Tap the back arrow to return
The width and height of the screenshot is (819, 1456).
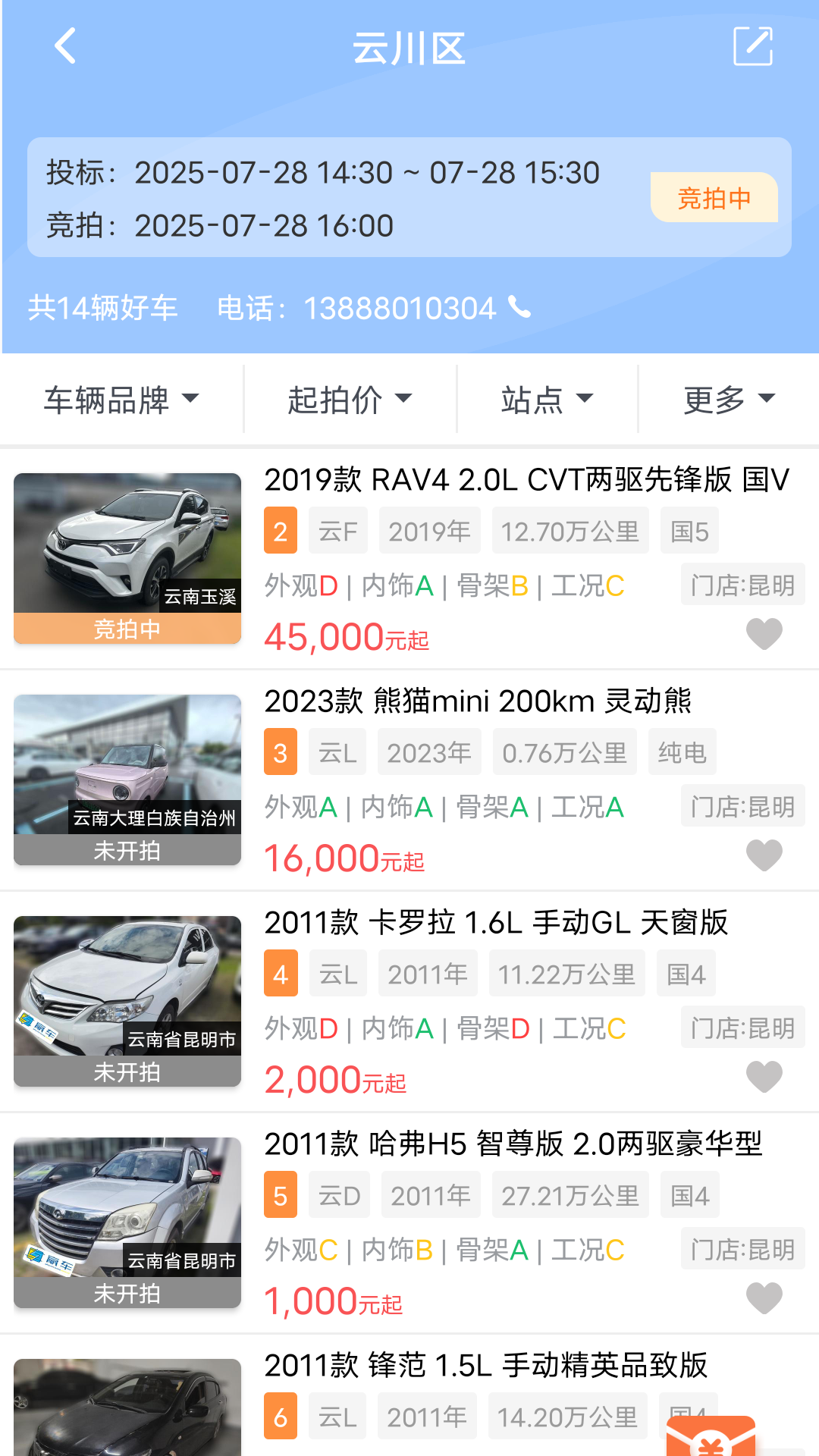(x=64, y=47)
